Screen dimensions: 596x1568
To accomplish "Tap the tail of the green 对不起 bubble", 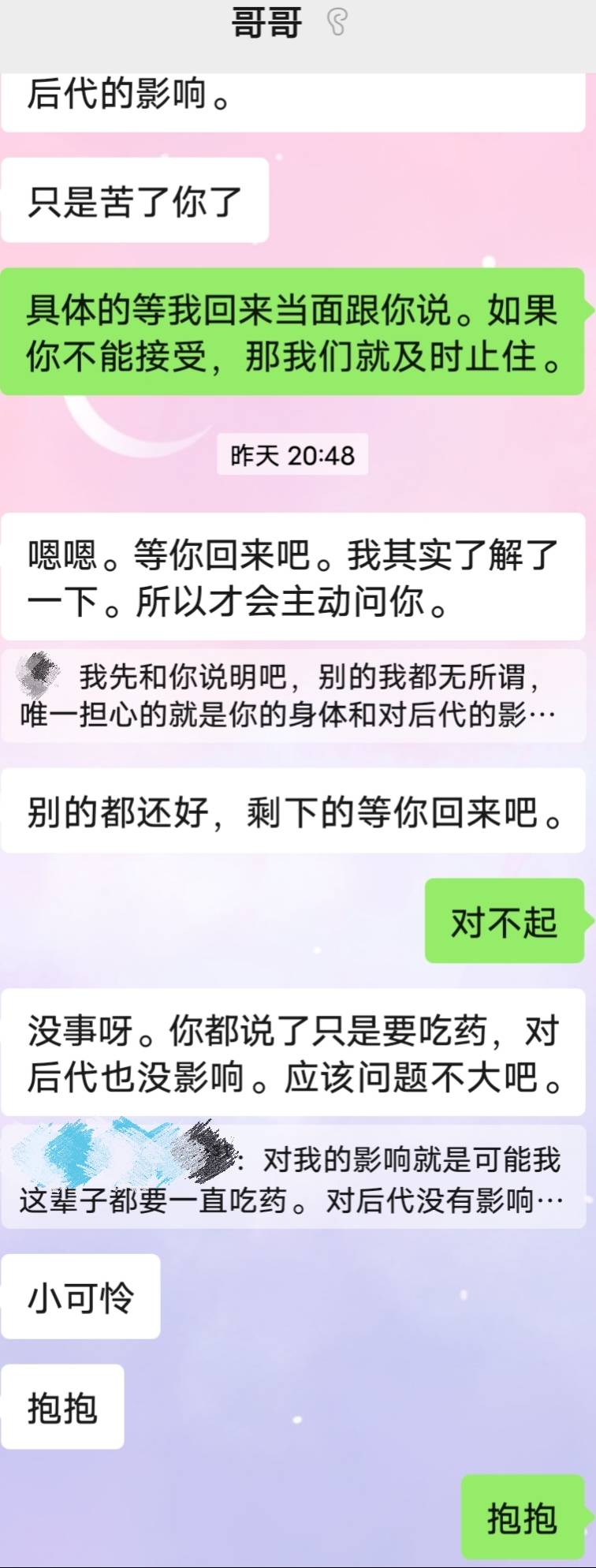I will point(583,919).
